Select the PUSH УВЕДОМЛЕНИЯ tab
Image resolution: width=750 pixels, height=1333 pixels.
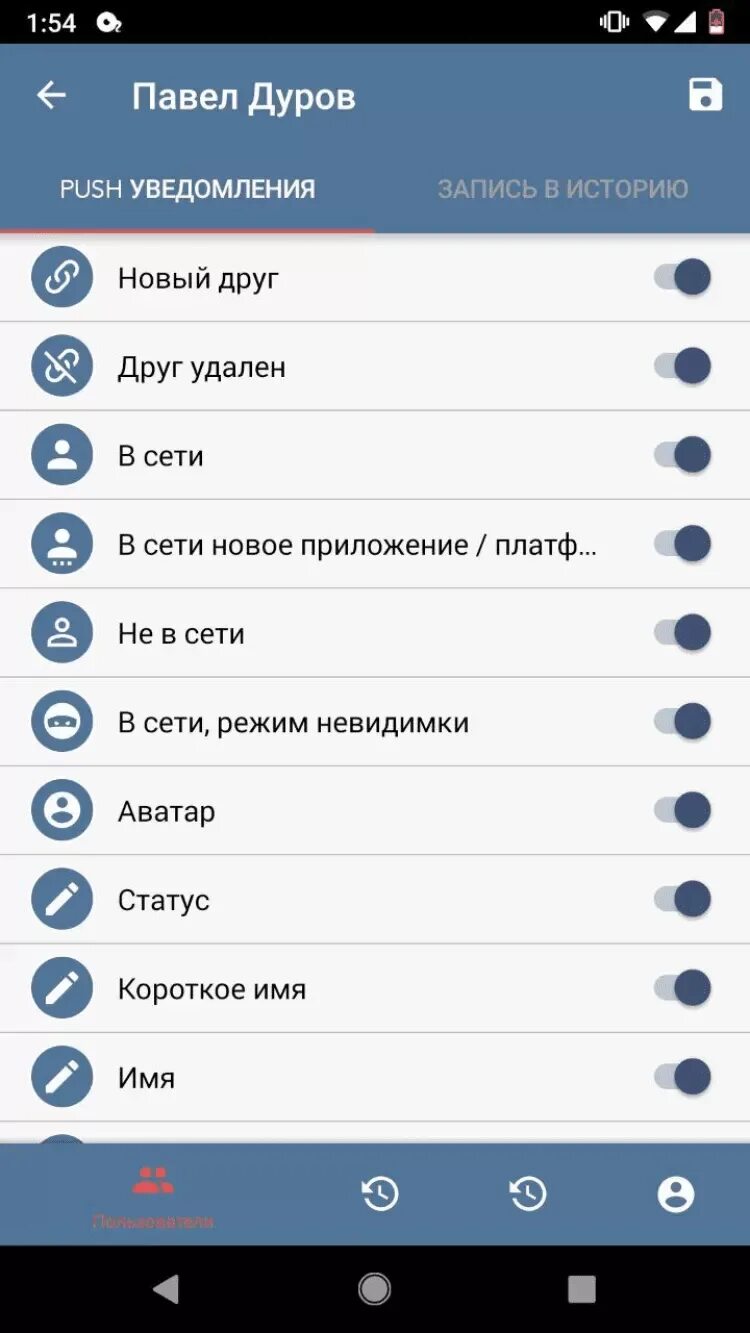pyautogui.click(x=187, y=188)
